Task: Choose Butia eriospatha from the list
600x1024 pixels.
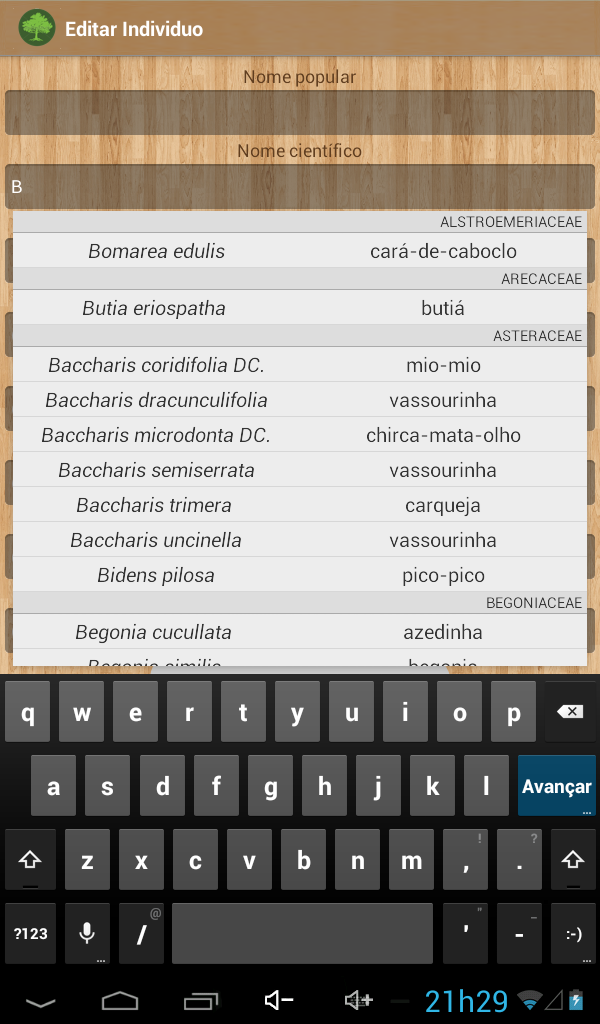Action: (x=300, y=308)
